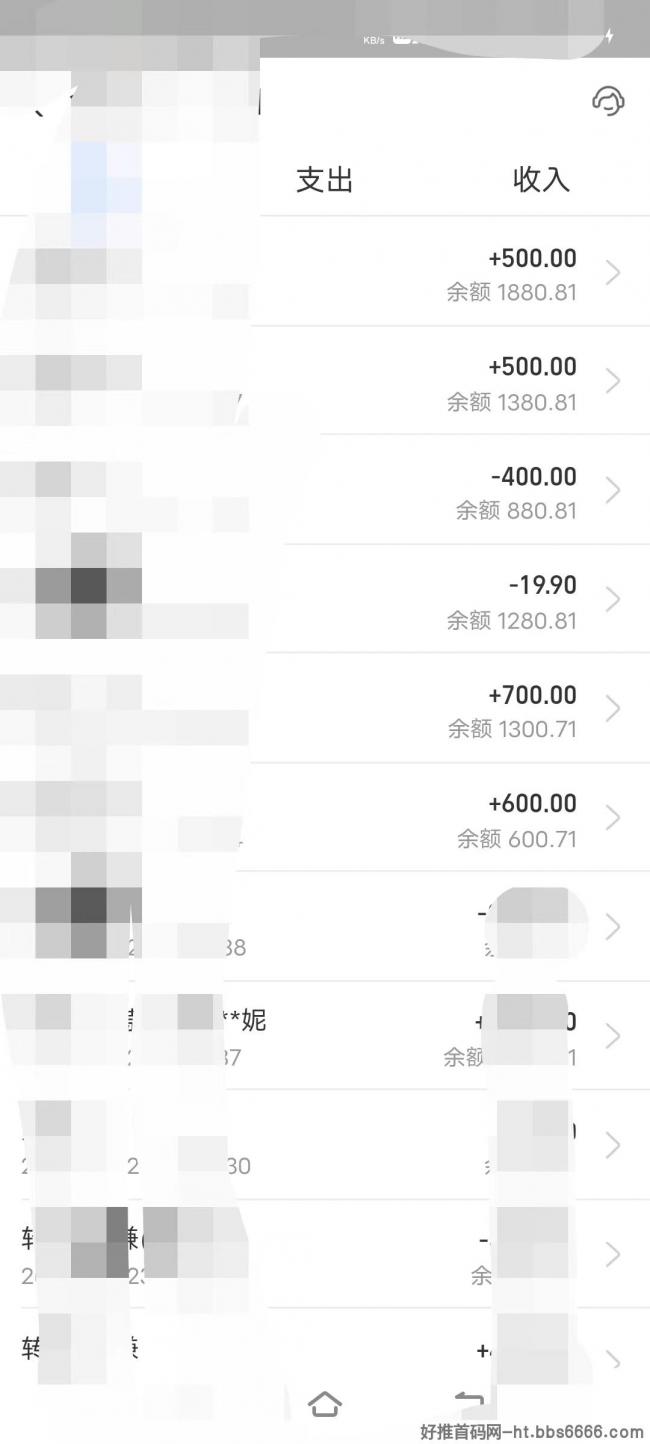This screenshot has width=650, height=1444.
Task: Open the -400.00 transaction details
Action: coord(325,490)
